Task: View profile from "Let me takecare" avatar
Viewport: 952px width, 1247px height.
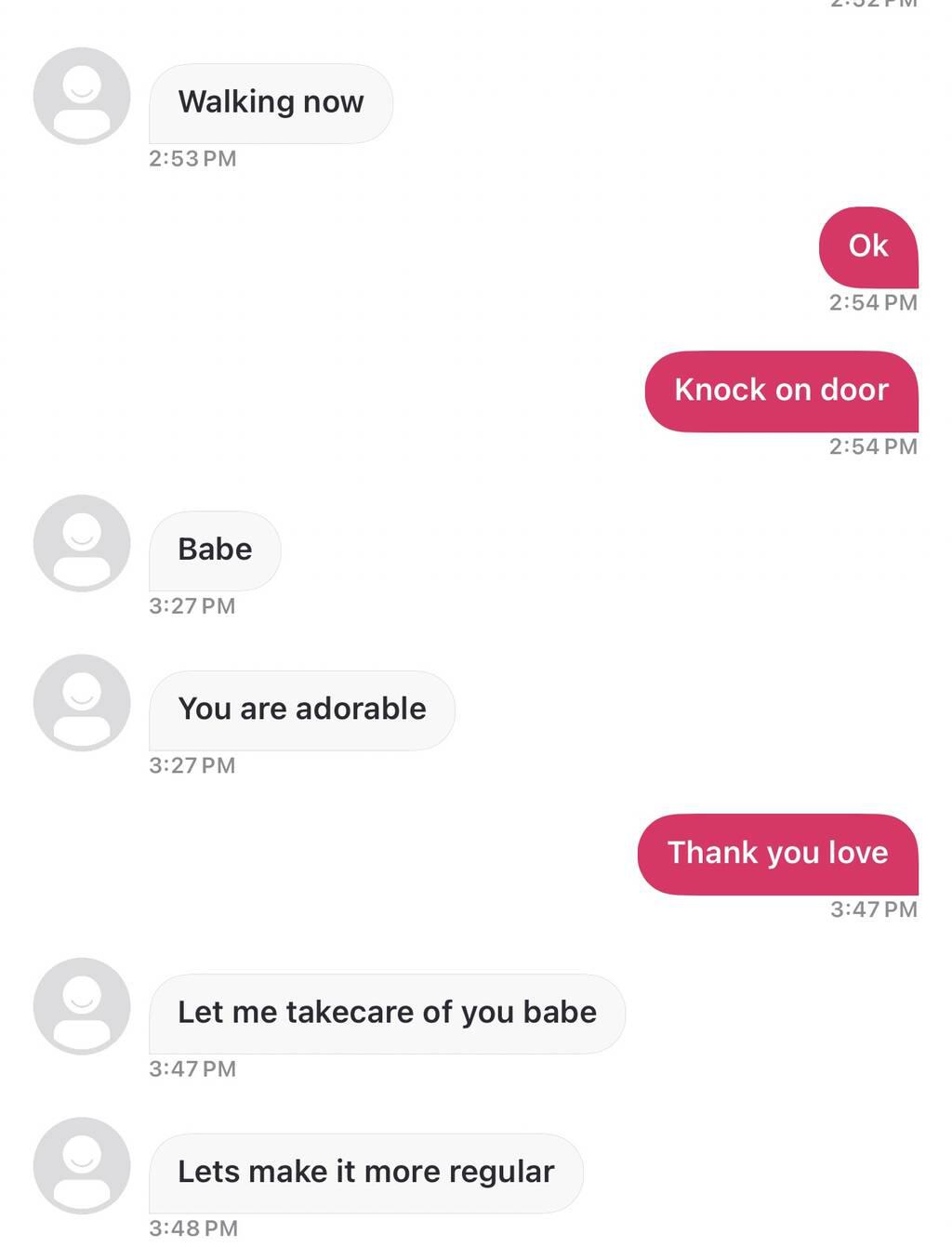Action: [x=82, y=1006]
